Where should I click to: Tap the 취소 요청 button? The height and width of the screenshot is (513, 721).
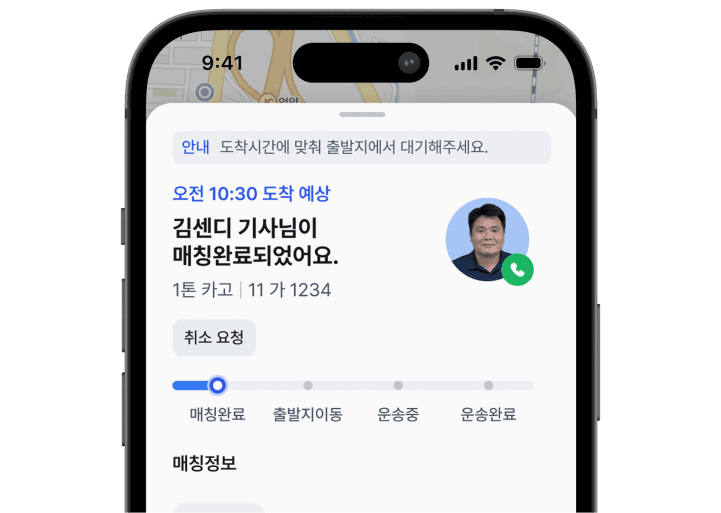tap(214, 337)
